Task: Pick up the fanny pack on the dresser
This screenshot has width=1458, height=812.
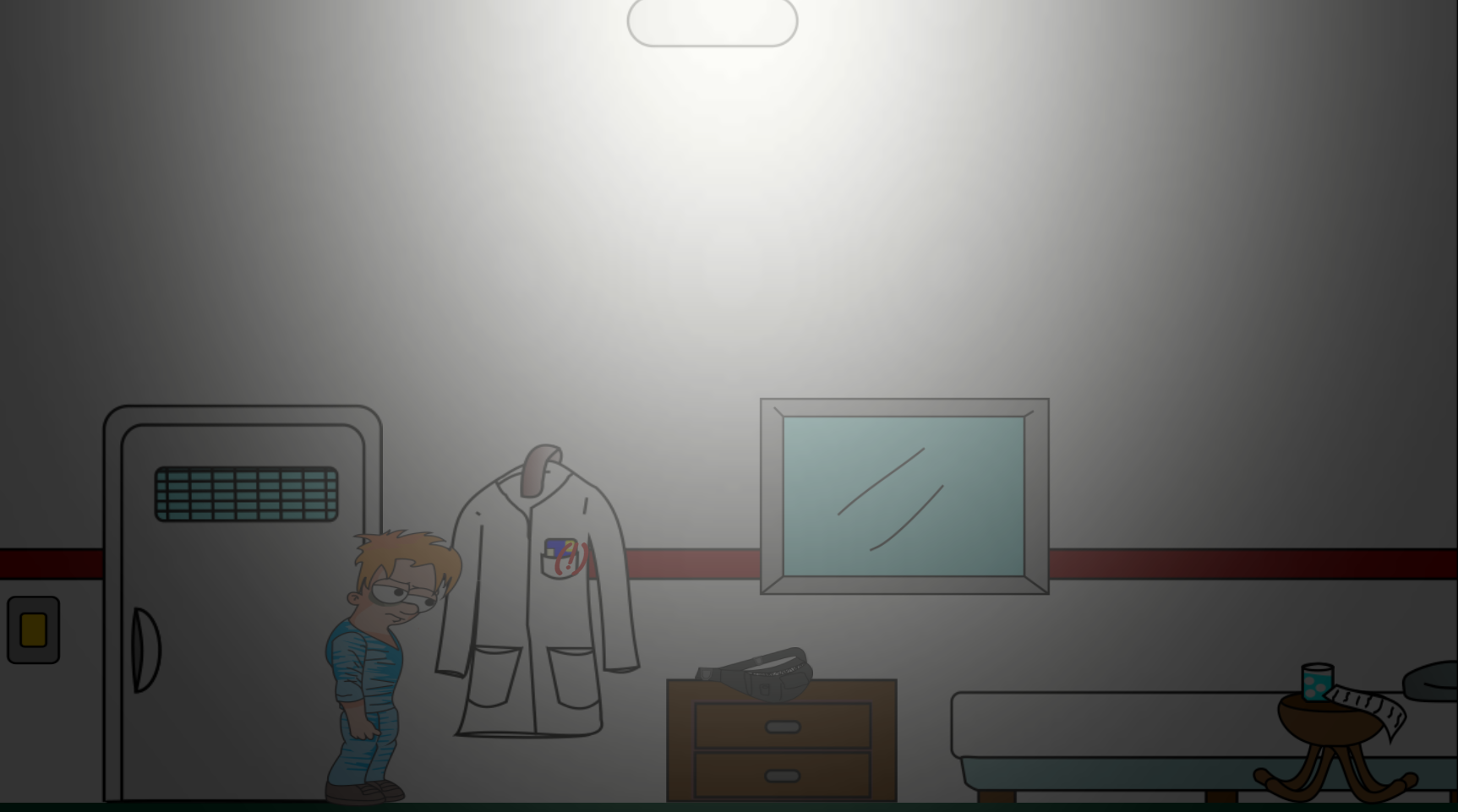Action: [x=756, y=671]
